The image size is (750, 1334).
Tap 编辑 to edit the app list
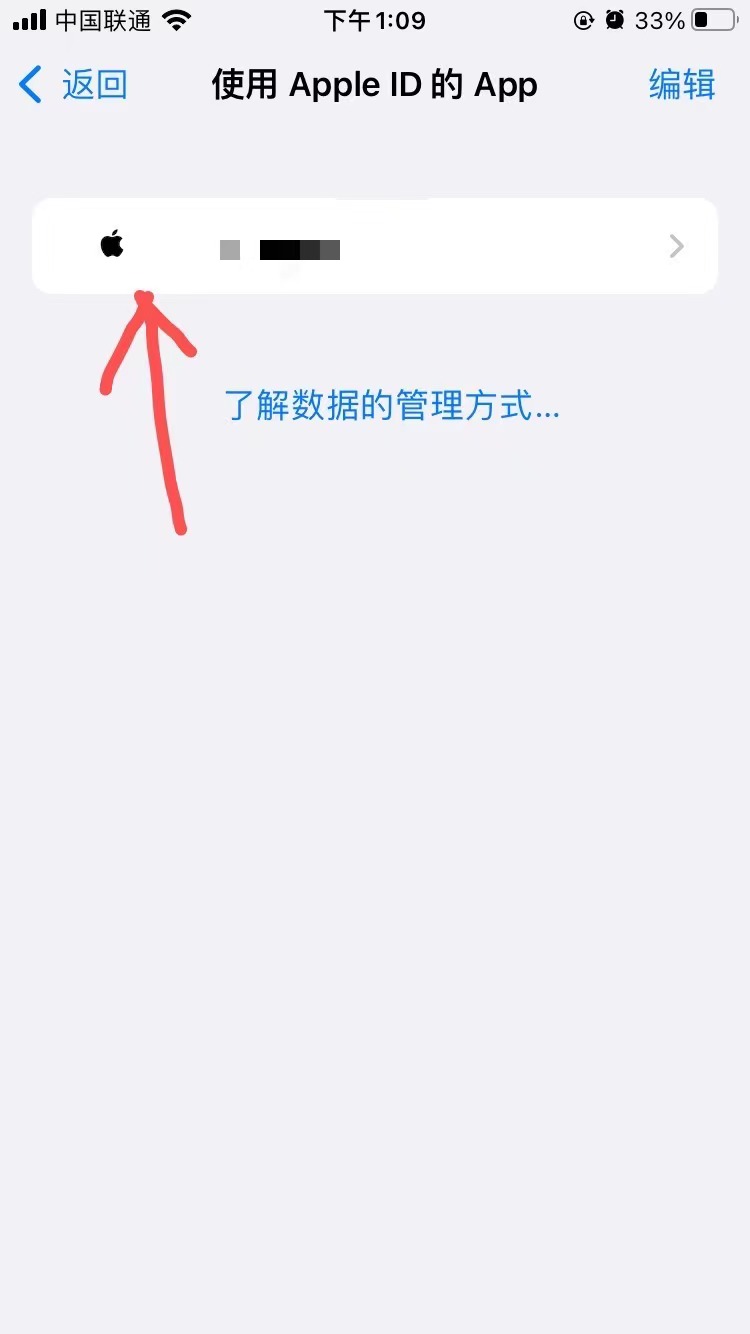point(682,85)
